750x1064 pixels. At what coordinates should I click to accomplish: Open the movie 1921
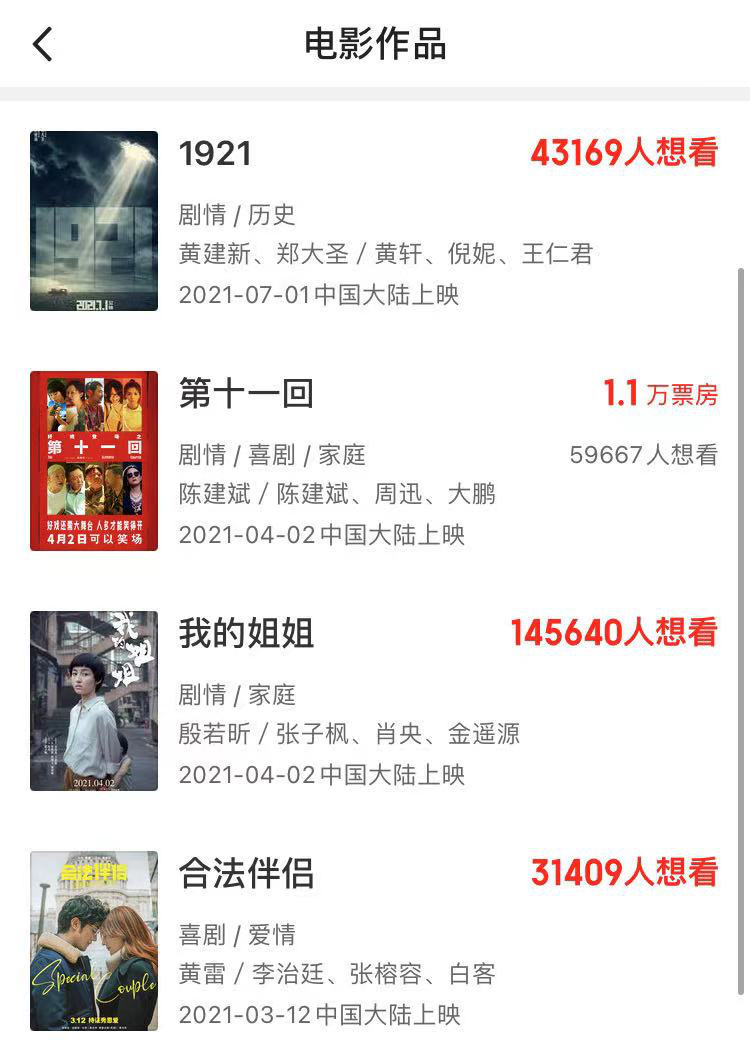pyautogui.click(x=215, y=153)
